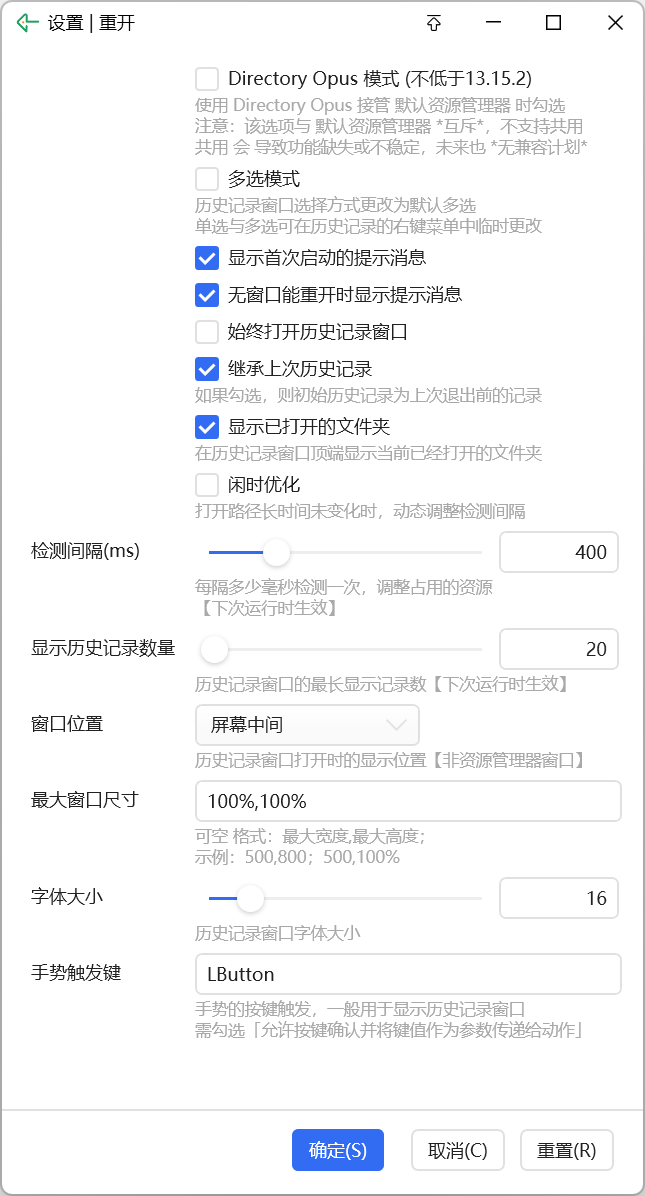This screenshot has height=1196, width=645.
Task: Expand the 窗口位置 dropdown
Action: click(307, 725)
